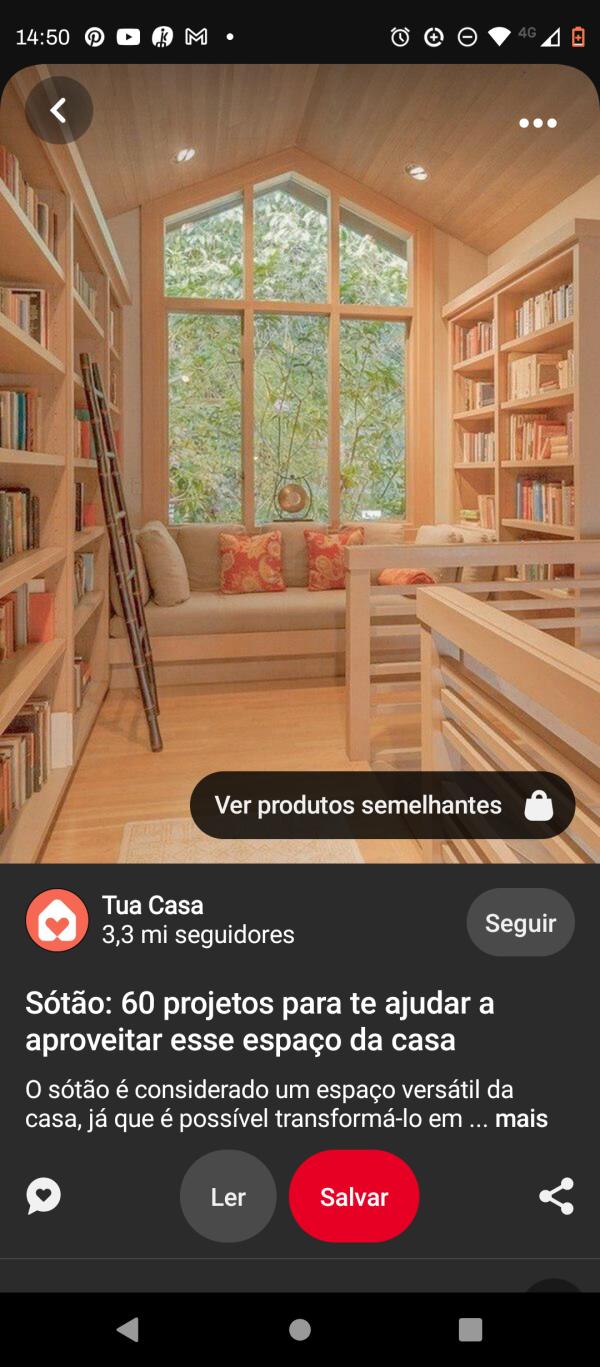Image resolution: width=600 pixels, height=1367 pixels.
Task: Go back using the top-left arrow
Action: pos(58,110)
